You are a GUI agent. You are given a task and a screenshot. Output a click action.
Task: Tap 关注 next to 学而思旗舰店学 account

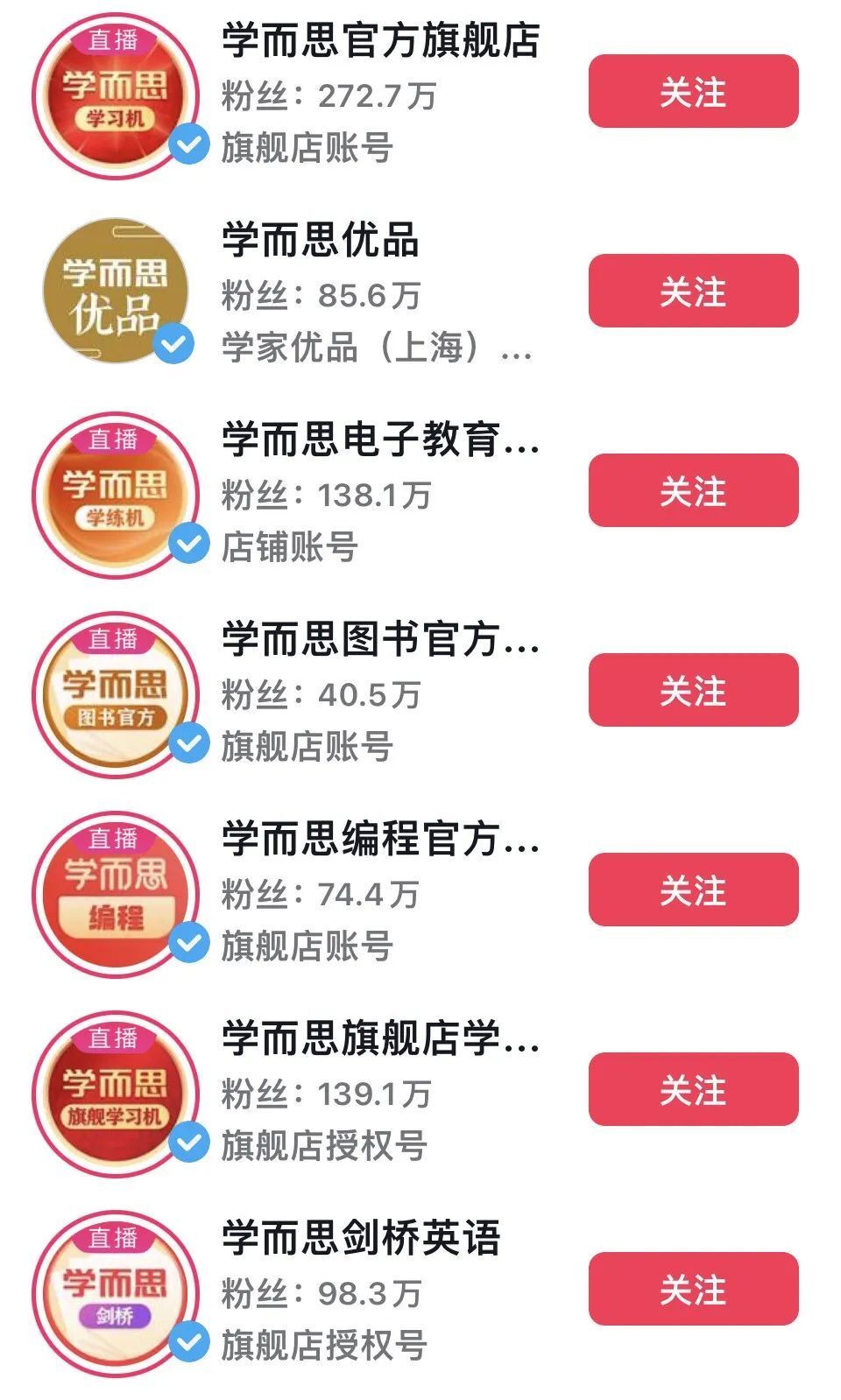tap(693, 1090)
